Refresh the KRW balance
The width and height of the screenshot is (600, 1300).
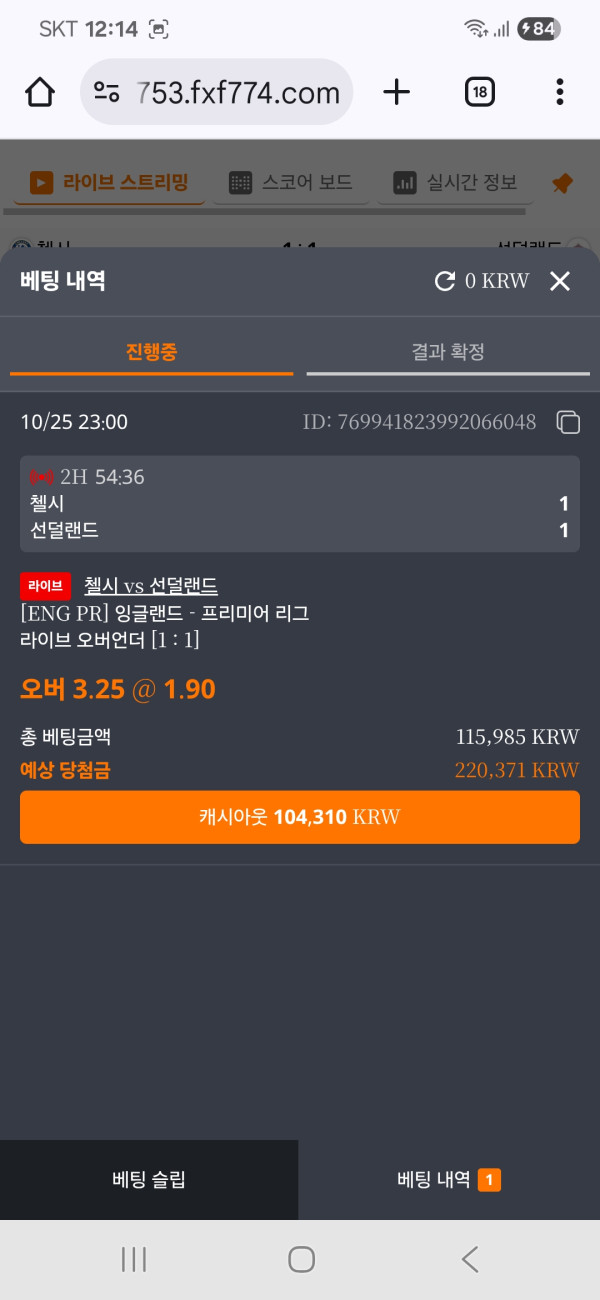(445, 281)
